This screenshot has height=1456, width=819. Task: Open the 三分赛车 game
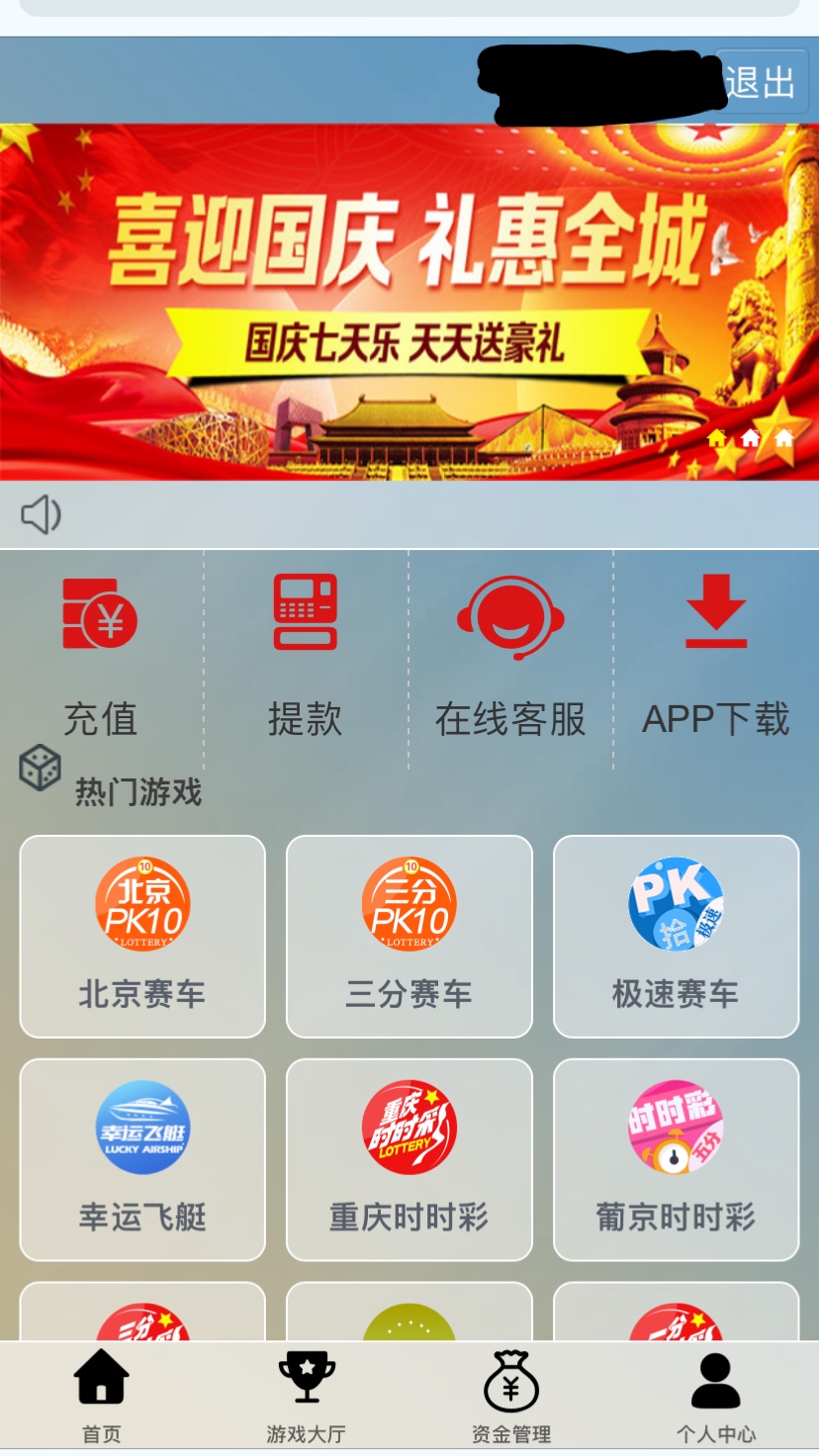[x=409, y=936]
